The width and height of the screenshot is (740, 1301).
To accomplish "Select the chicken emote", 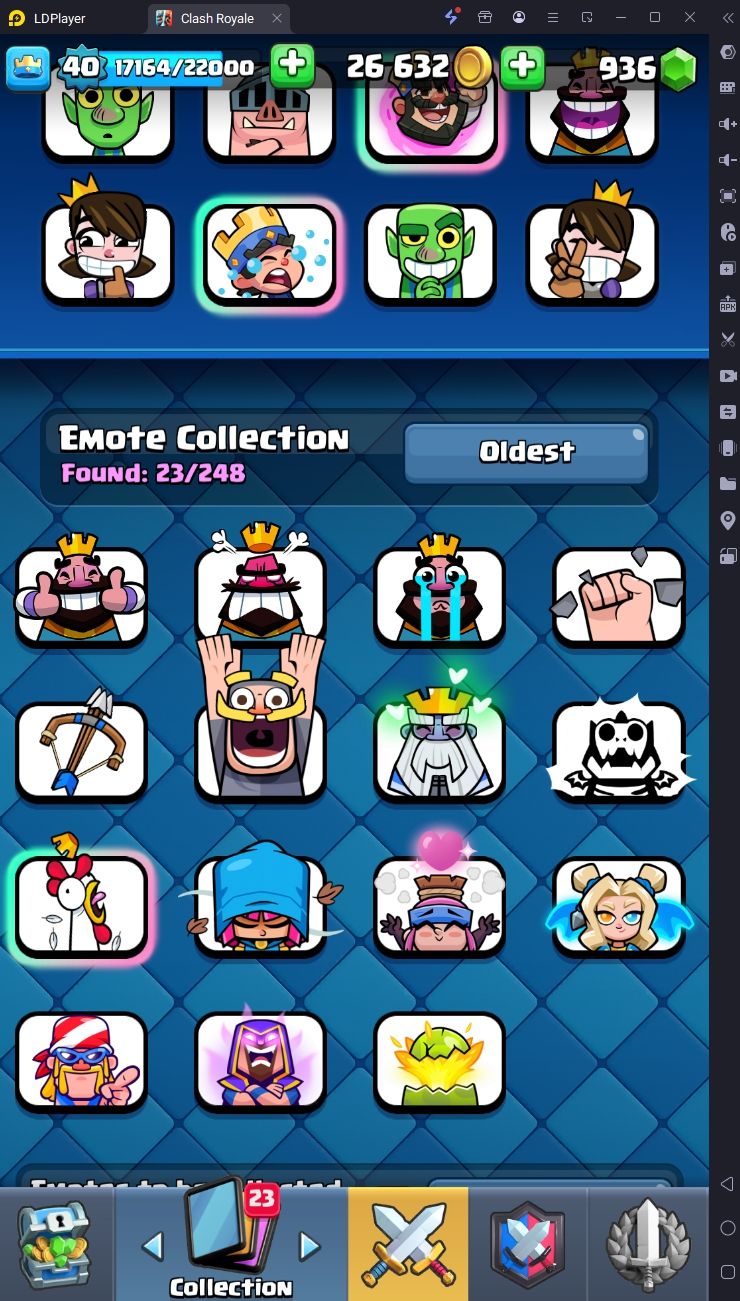I will point(81,906).
